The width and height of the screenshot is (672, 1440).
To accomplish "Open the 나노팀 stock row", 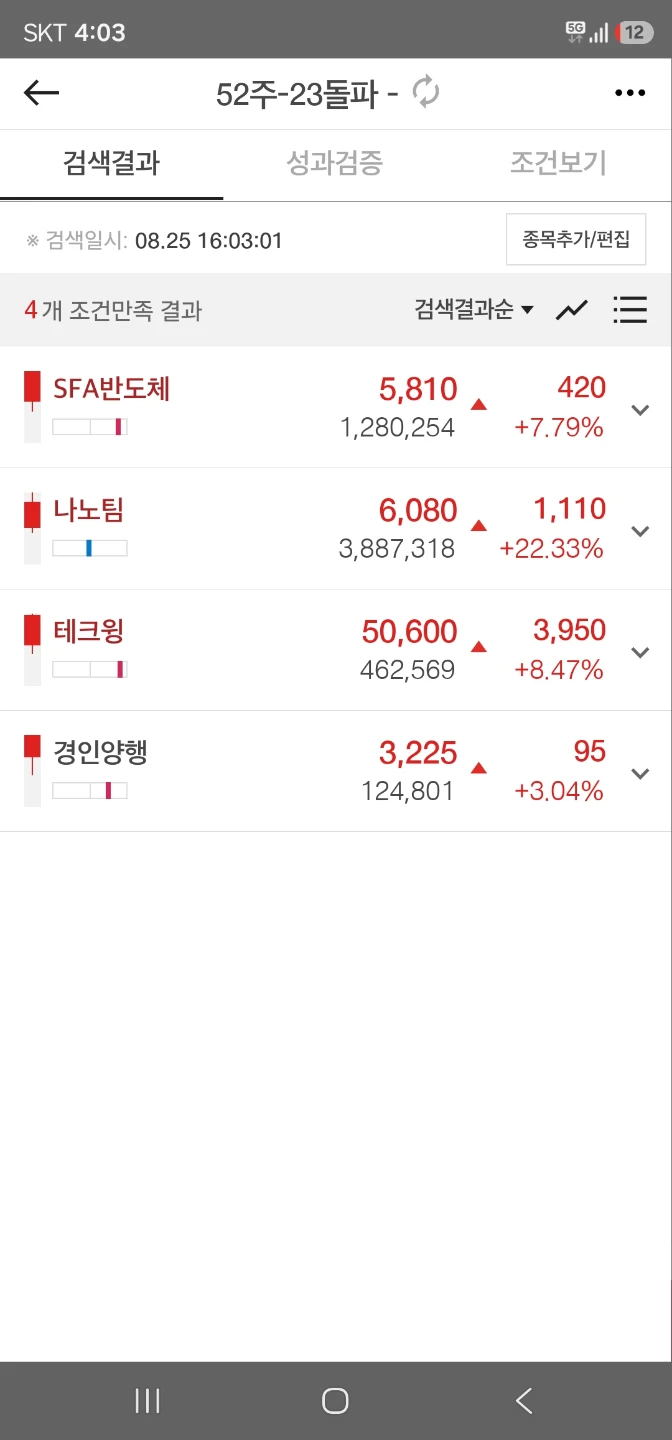I will [336, 529].
